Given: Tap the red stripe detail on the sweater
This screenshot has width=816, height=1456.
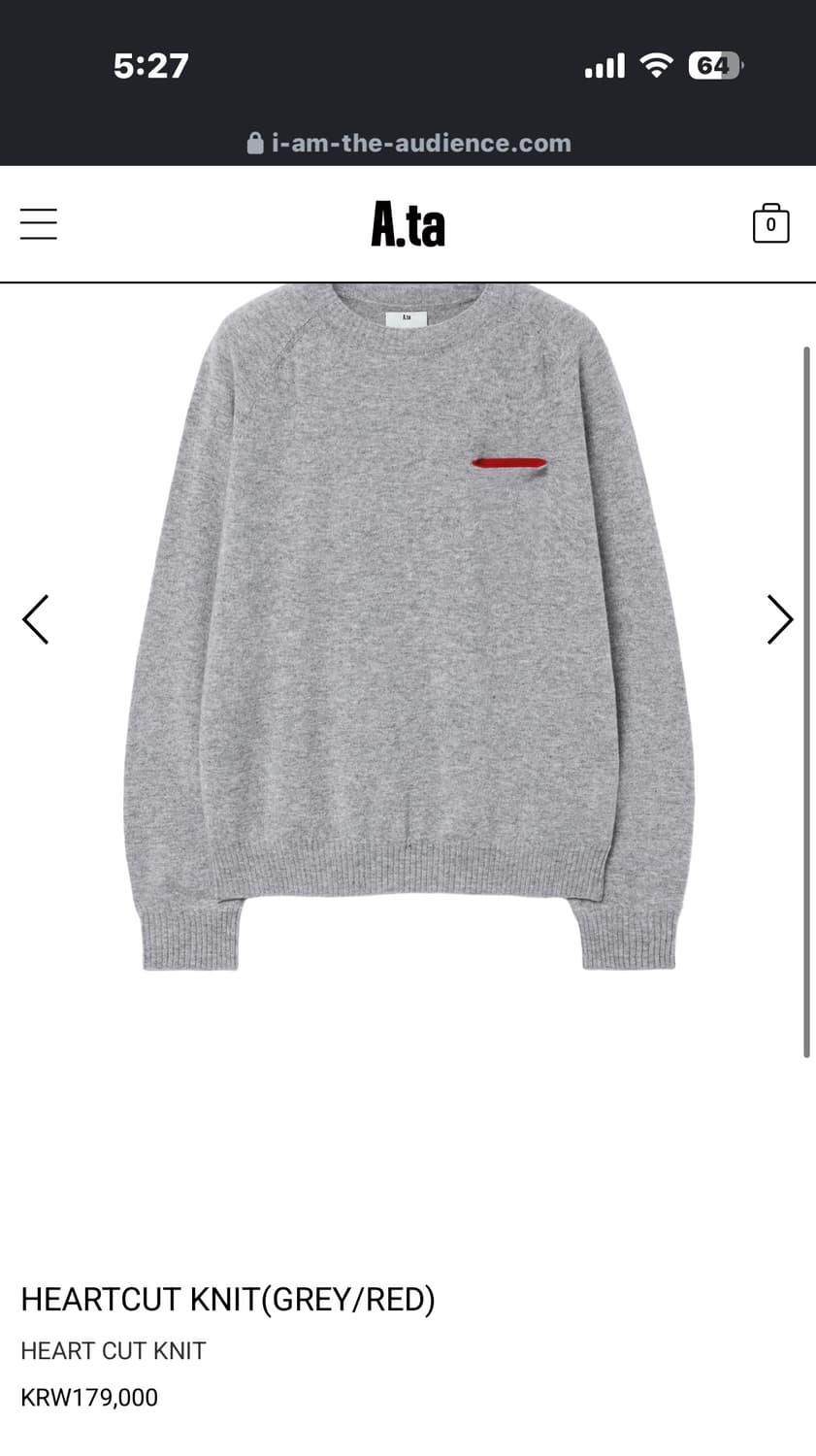Looking at the screenshot, I should pyautogui.click(x=511, y=465).
